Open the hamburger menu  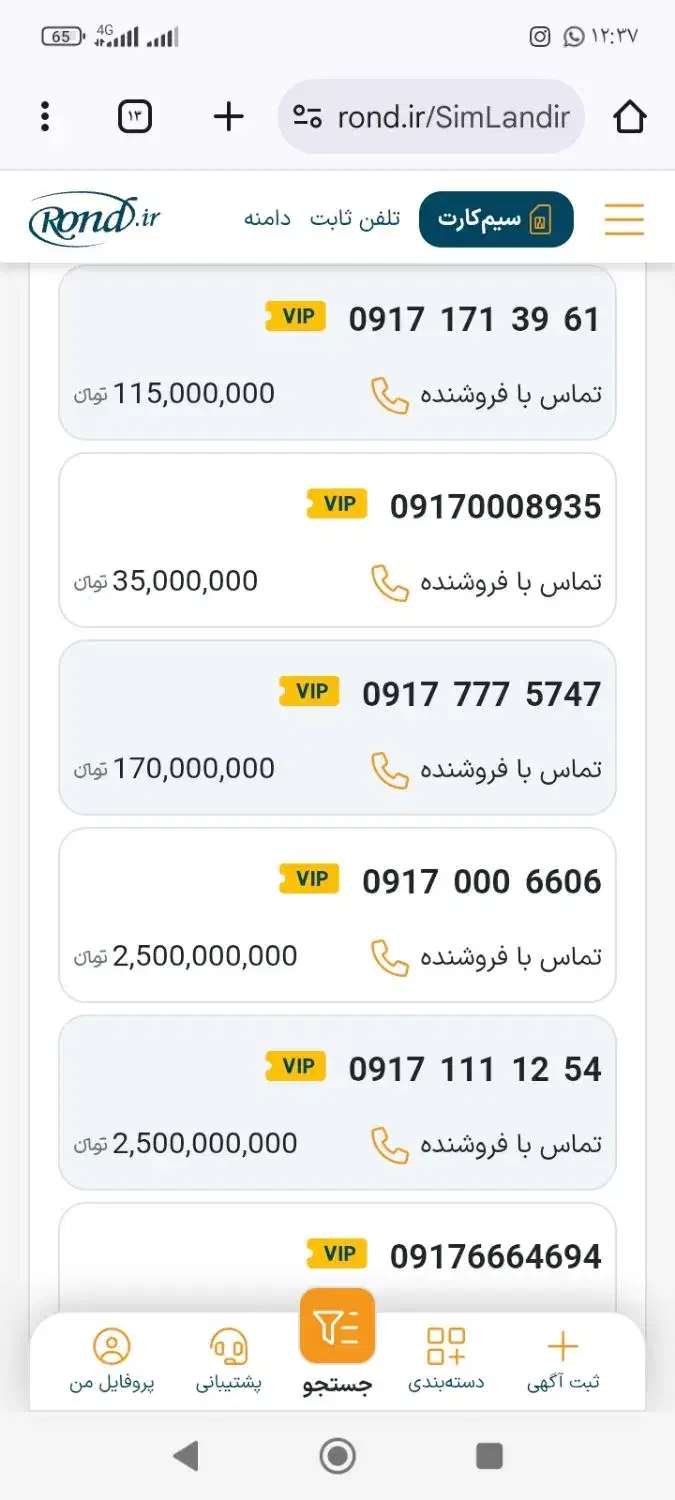[x=624, y=219]
